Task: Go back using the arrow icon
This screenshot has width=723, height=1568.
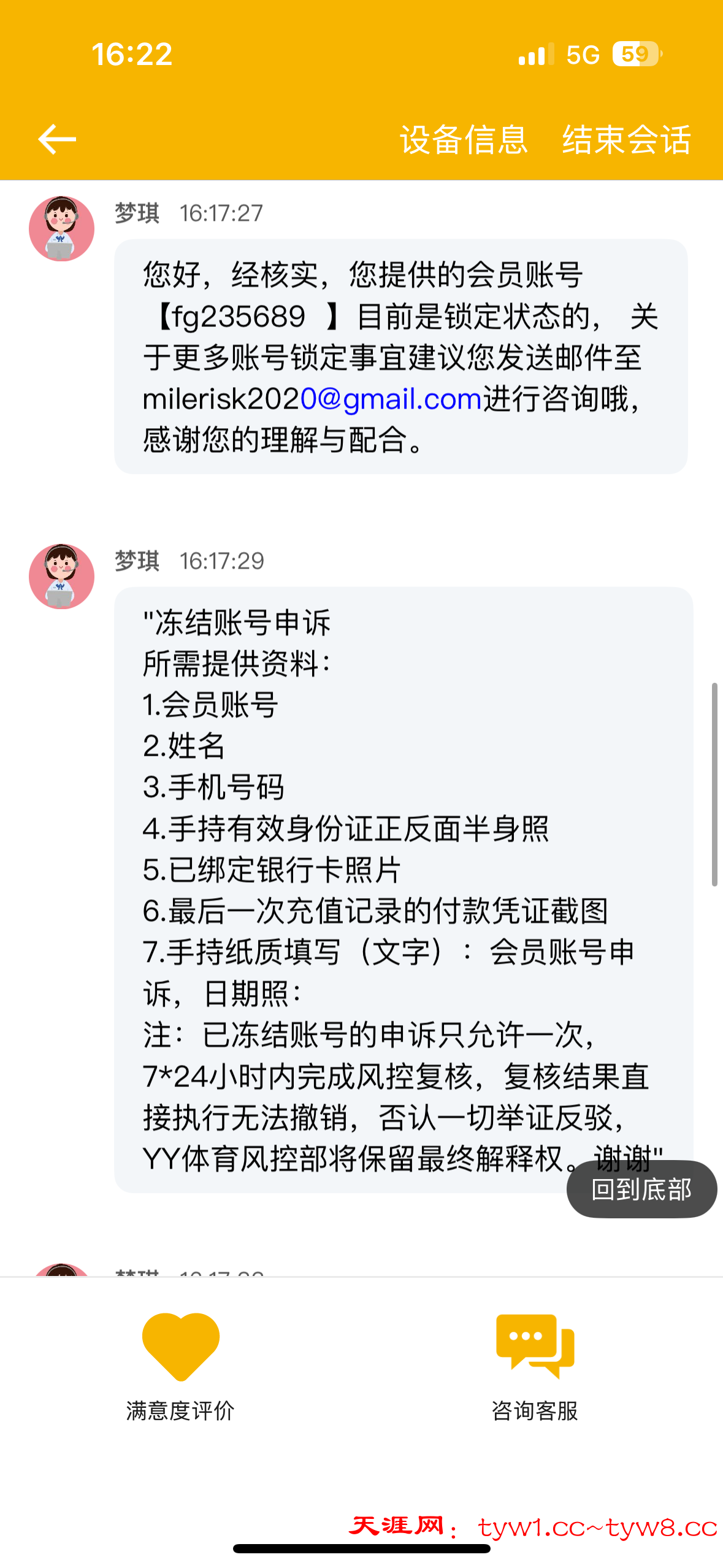Action: click(56, 139)
